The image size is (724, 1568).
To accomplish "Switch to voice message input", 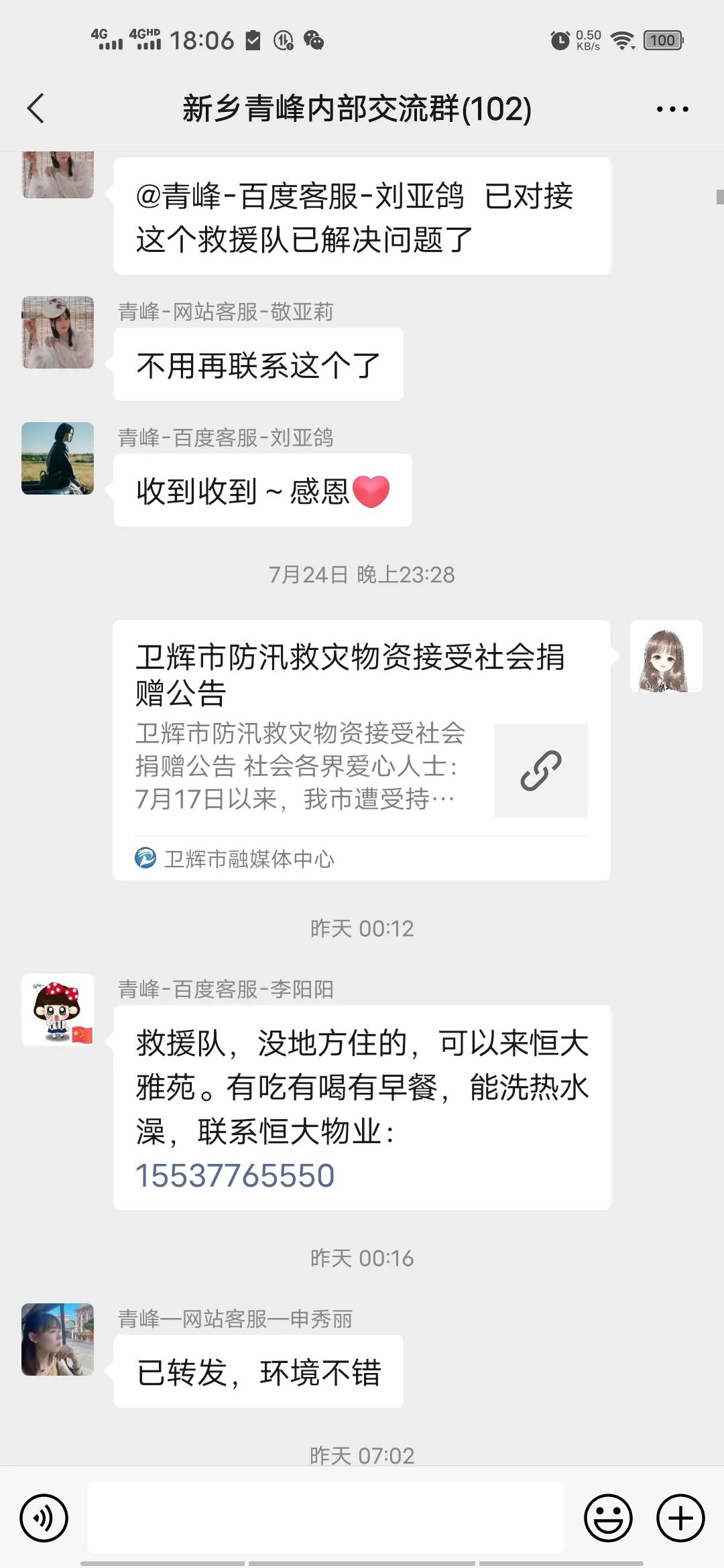I will pos(44,1518).
